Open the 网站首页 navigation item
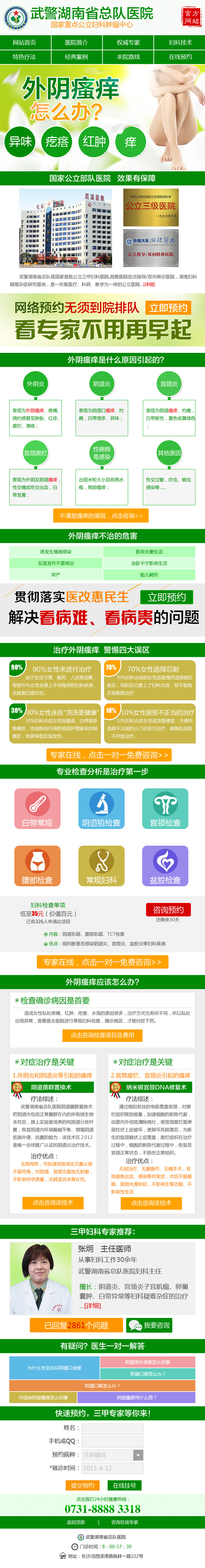The height and width of the screenshot is (1568, 205). click(24, 42)
